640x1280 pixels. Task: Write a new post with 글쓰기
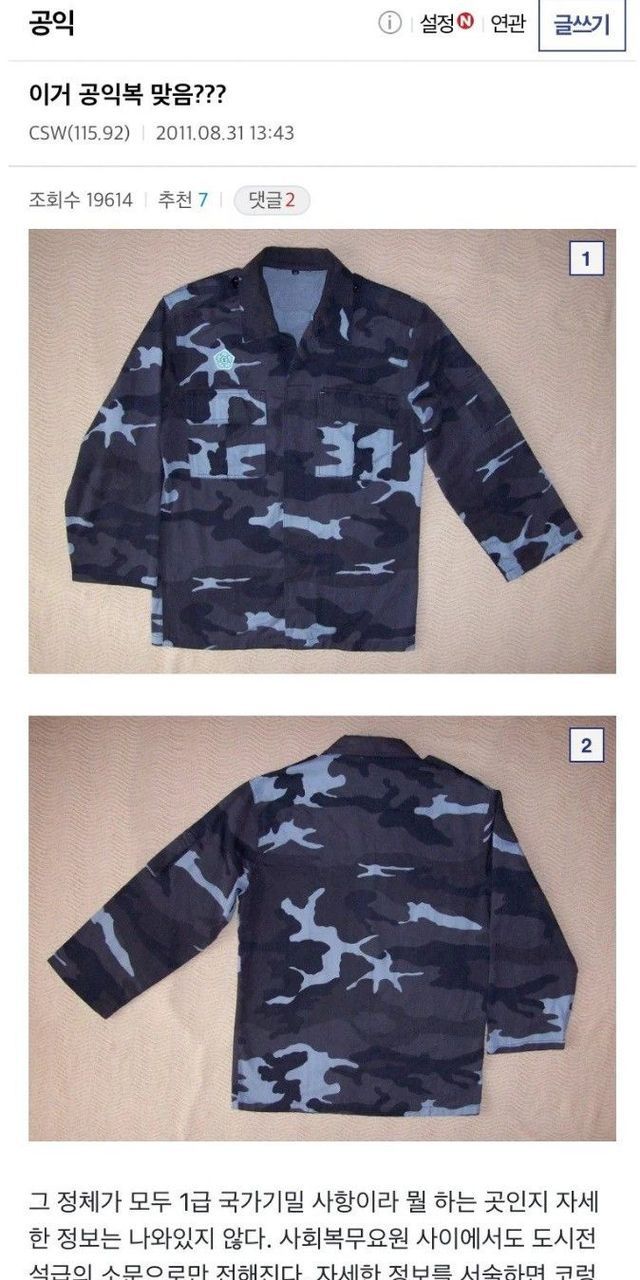582,25
